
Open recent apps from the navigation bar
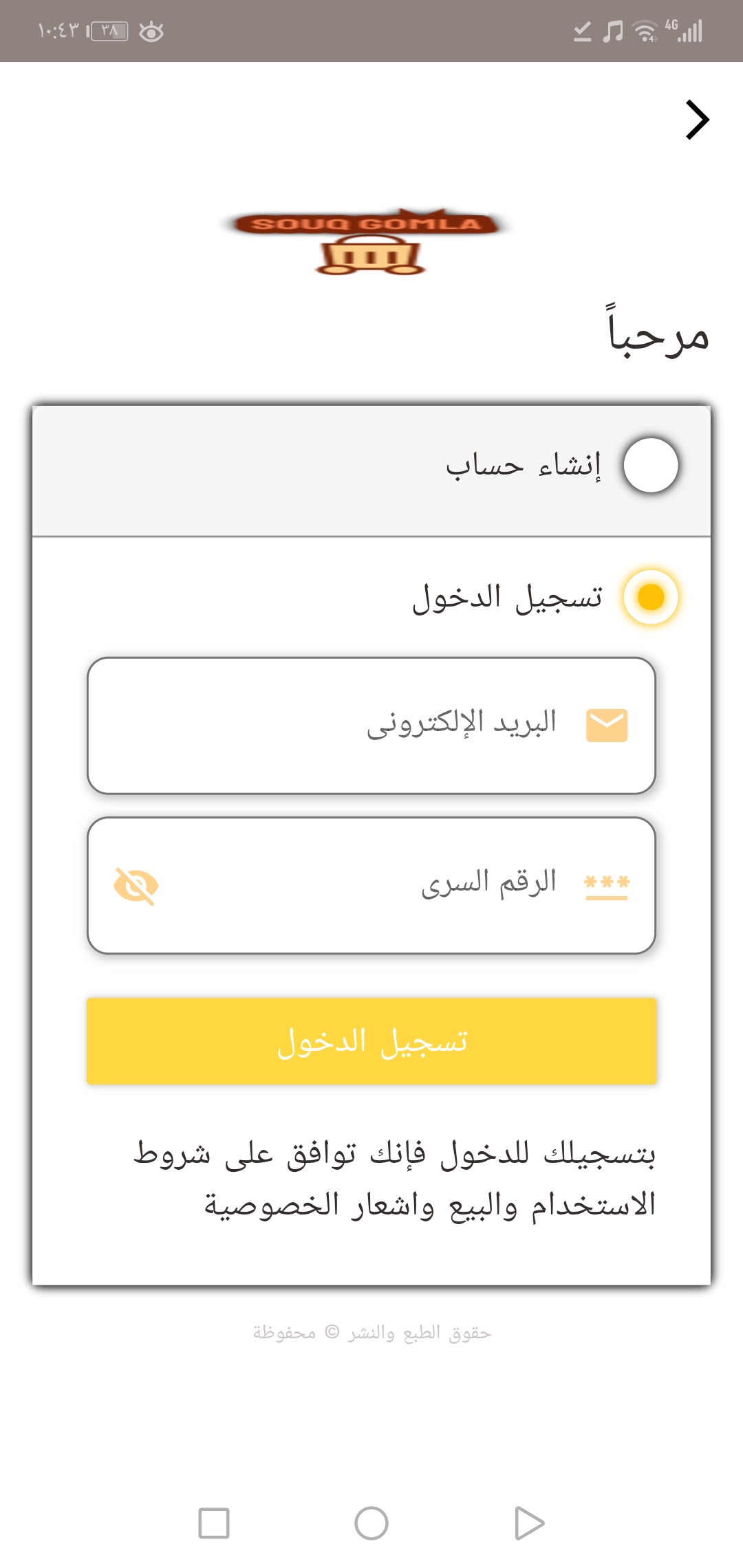(214, 1523)
